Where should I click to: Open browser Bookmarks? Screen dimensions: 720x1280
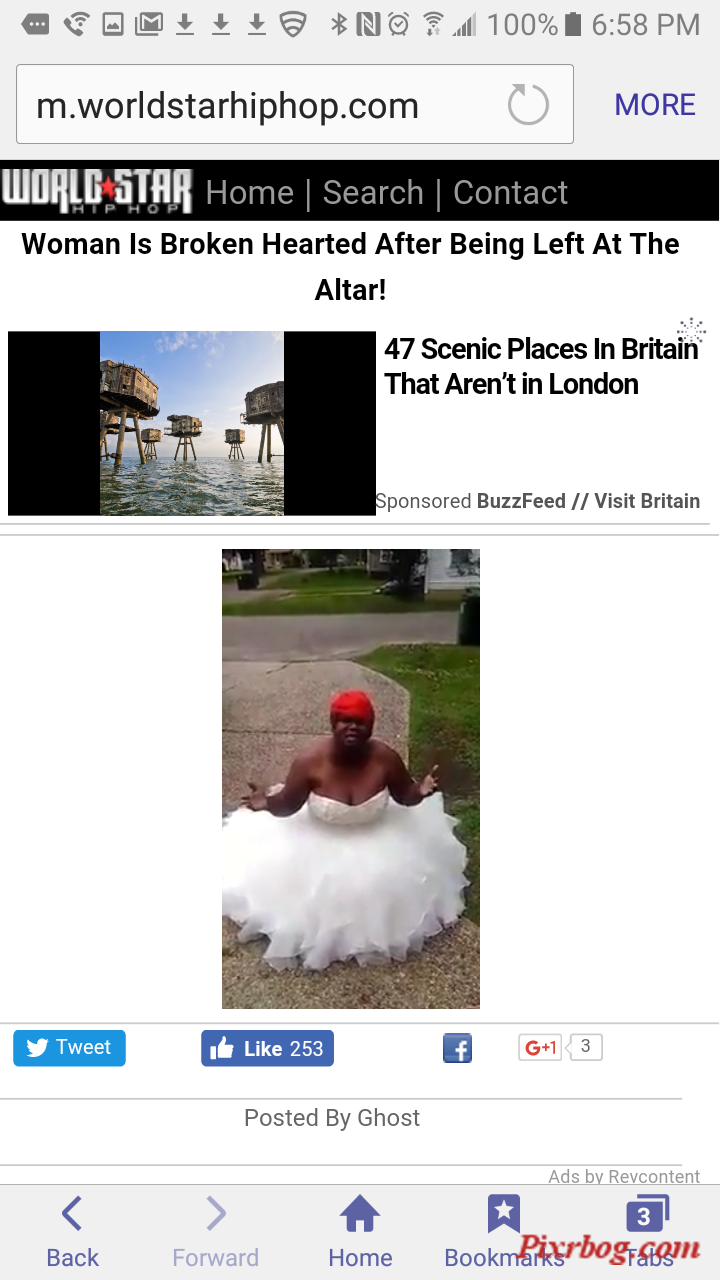tap(504, 1232)
